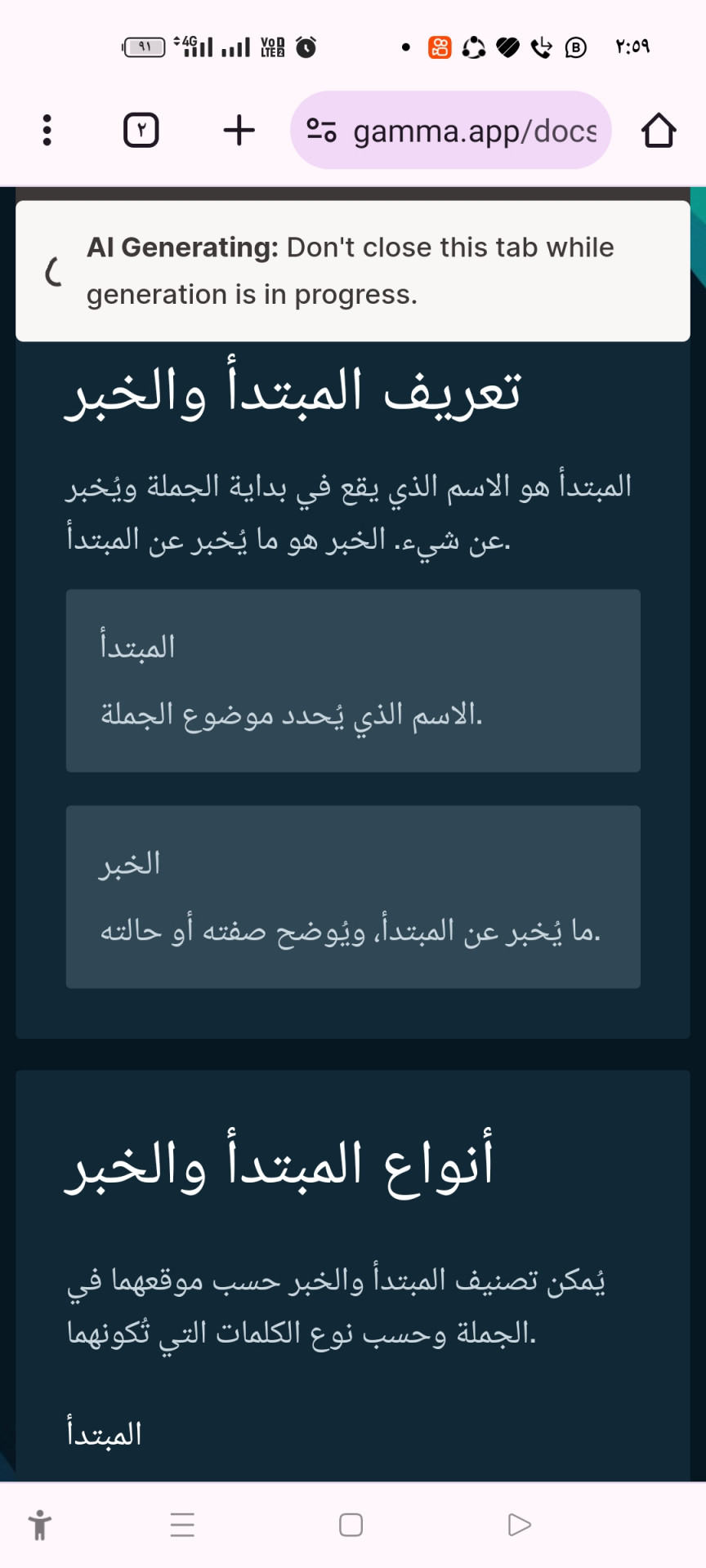Add a new browser tab

(x=239, y=131)
